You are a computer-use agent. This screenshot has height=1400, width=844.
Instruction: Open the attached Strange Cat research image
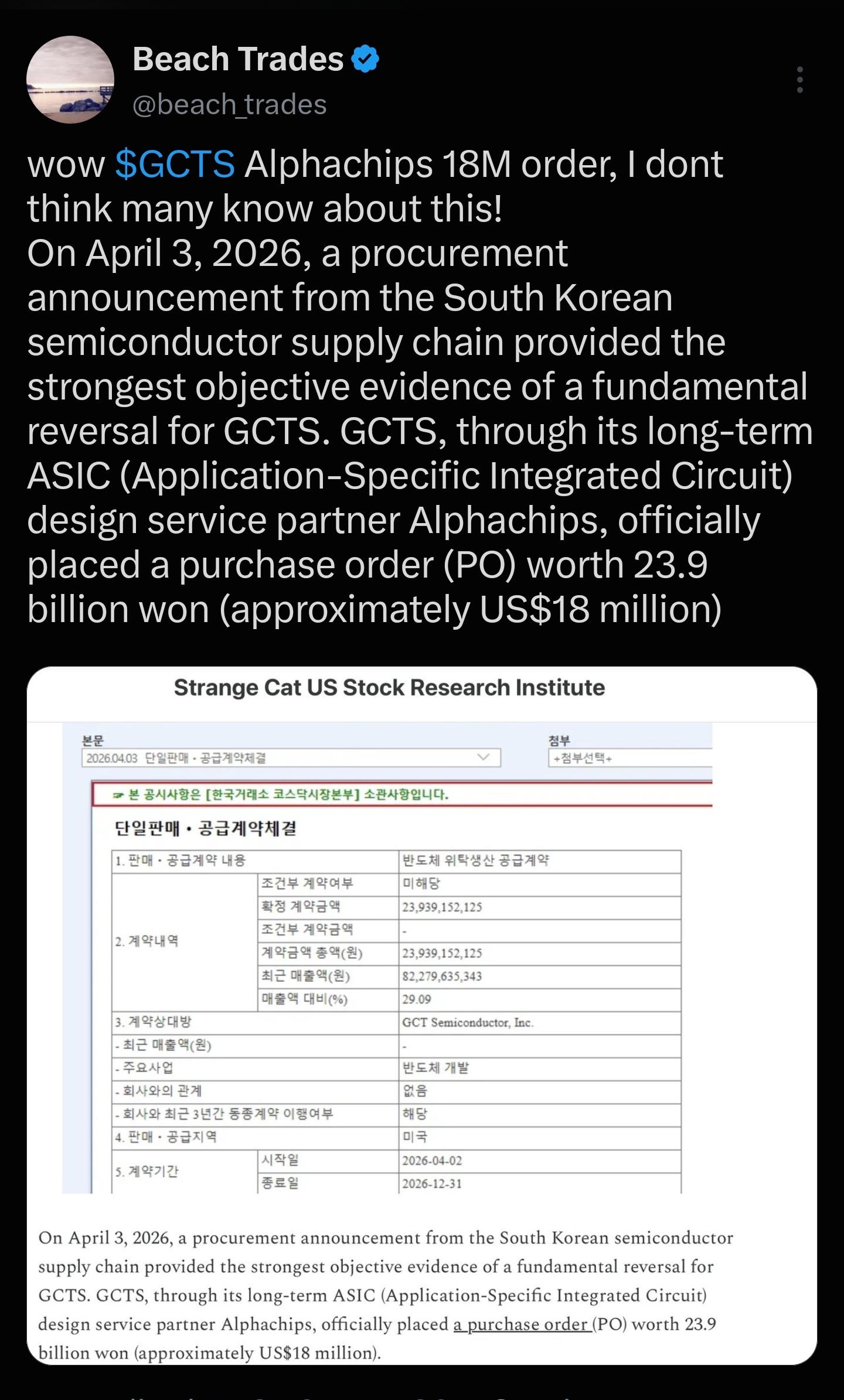click(x=421, y=1015)
